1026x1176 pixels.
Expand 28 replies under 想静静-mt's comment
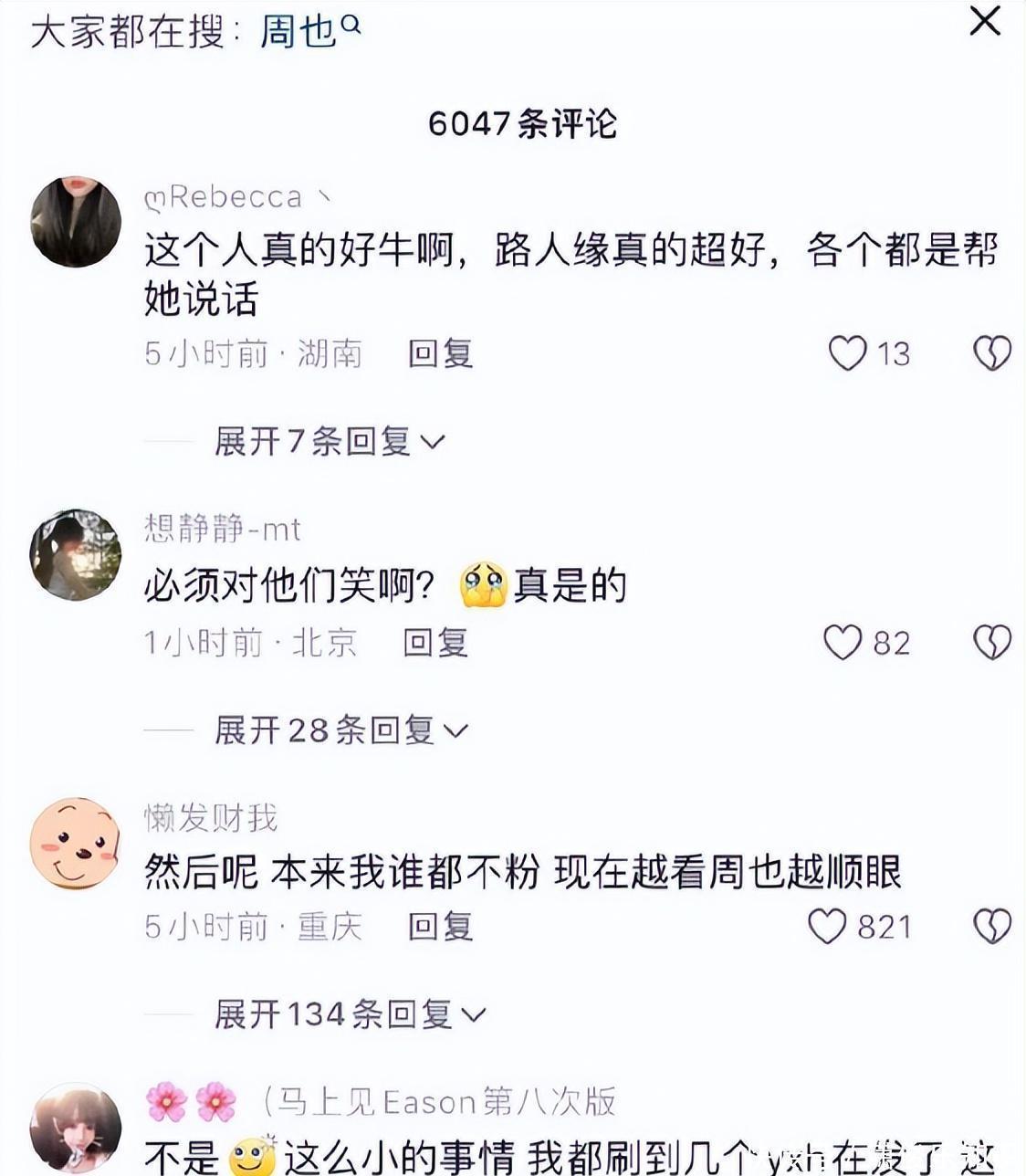click(340, 730)
